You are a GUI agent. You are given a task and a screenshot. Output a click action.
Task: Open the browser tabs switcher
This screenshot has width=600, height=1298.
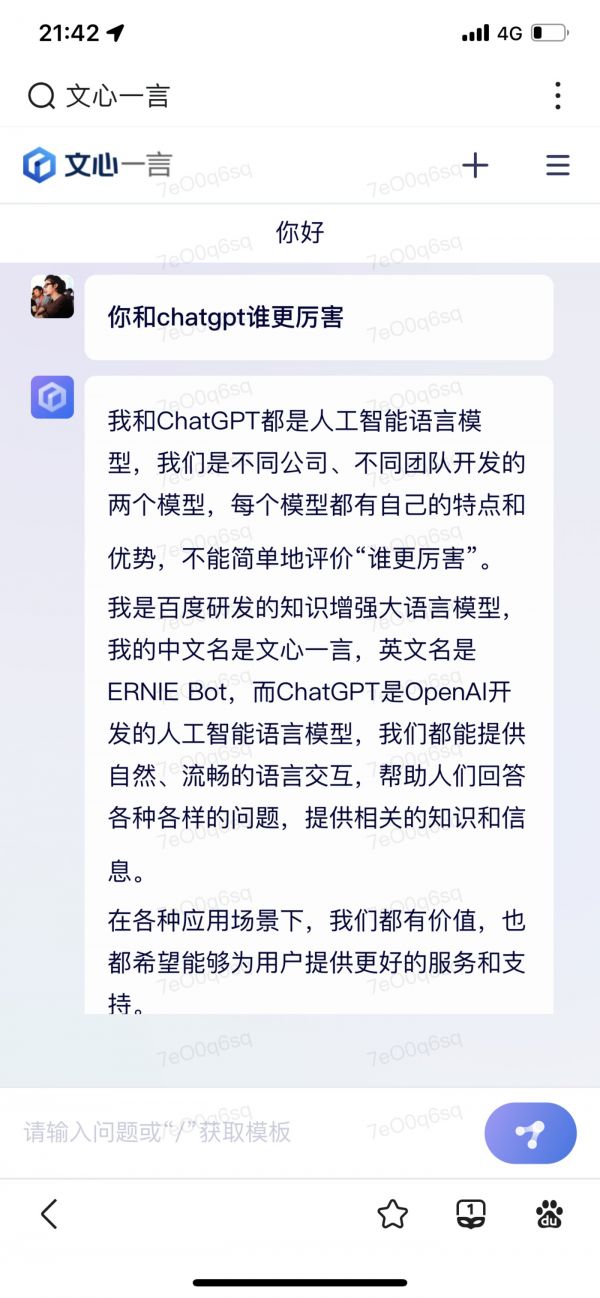click(471, 1214)
